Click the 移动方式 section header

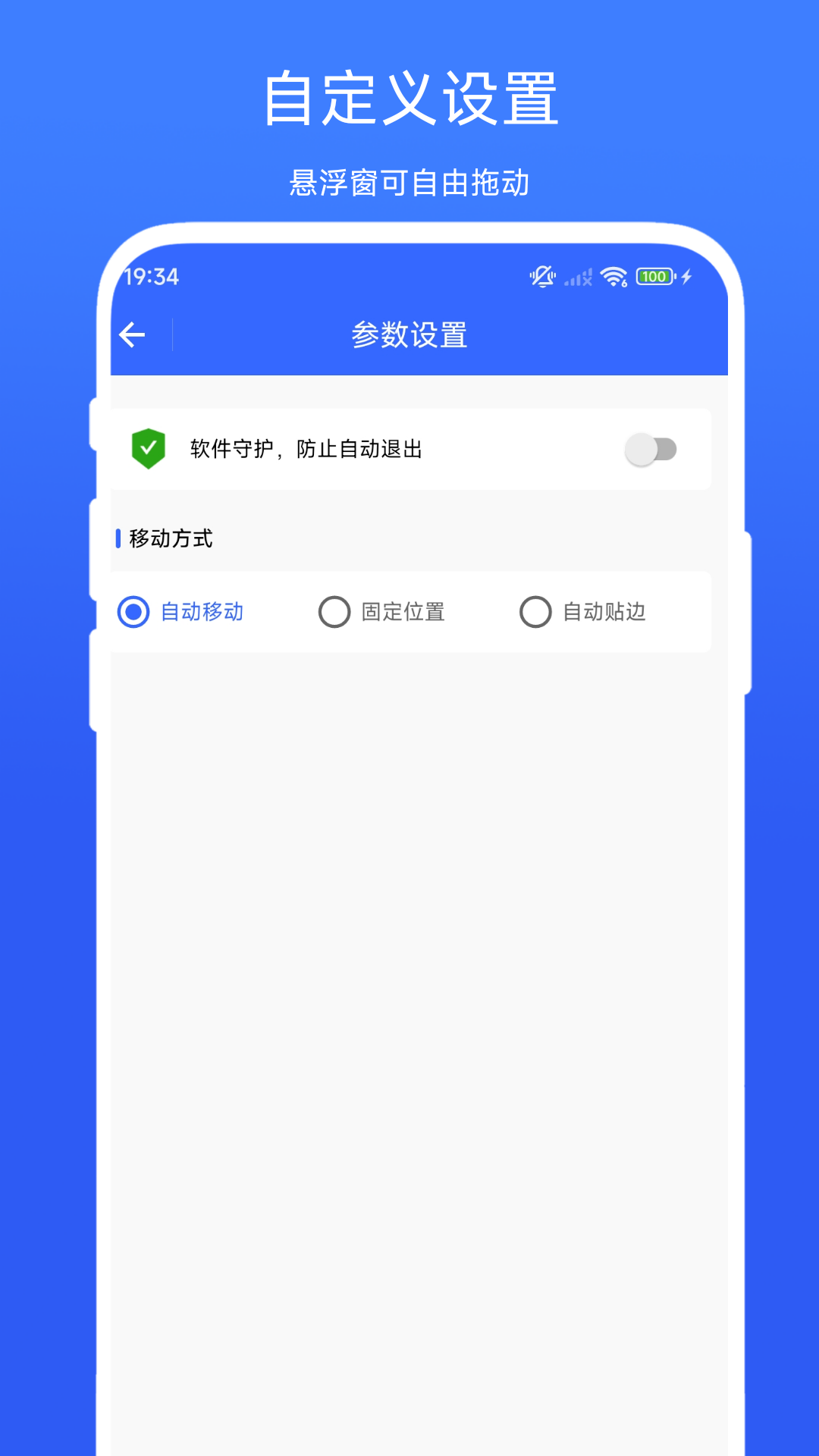171,540
